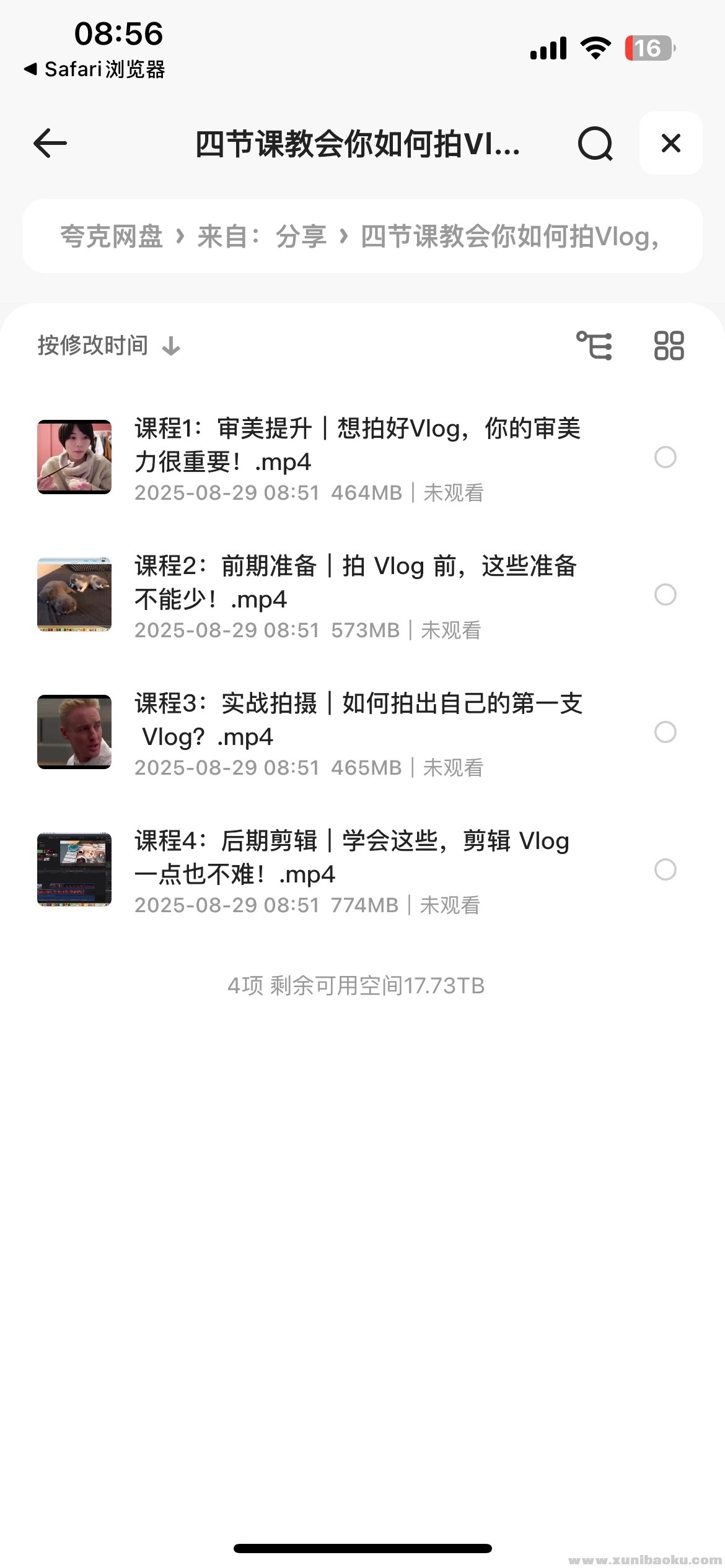The image size is (725, 1568).
Task: Switch to grid view layout
Action: coord(669,346)
